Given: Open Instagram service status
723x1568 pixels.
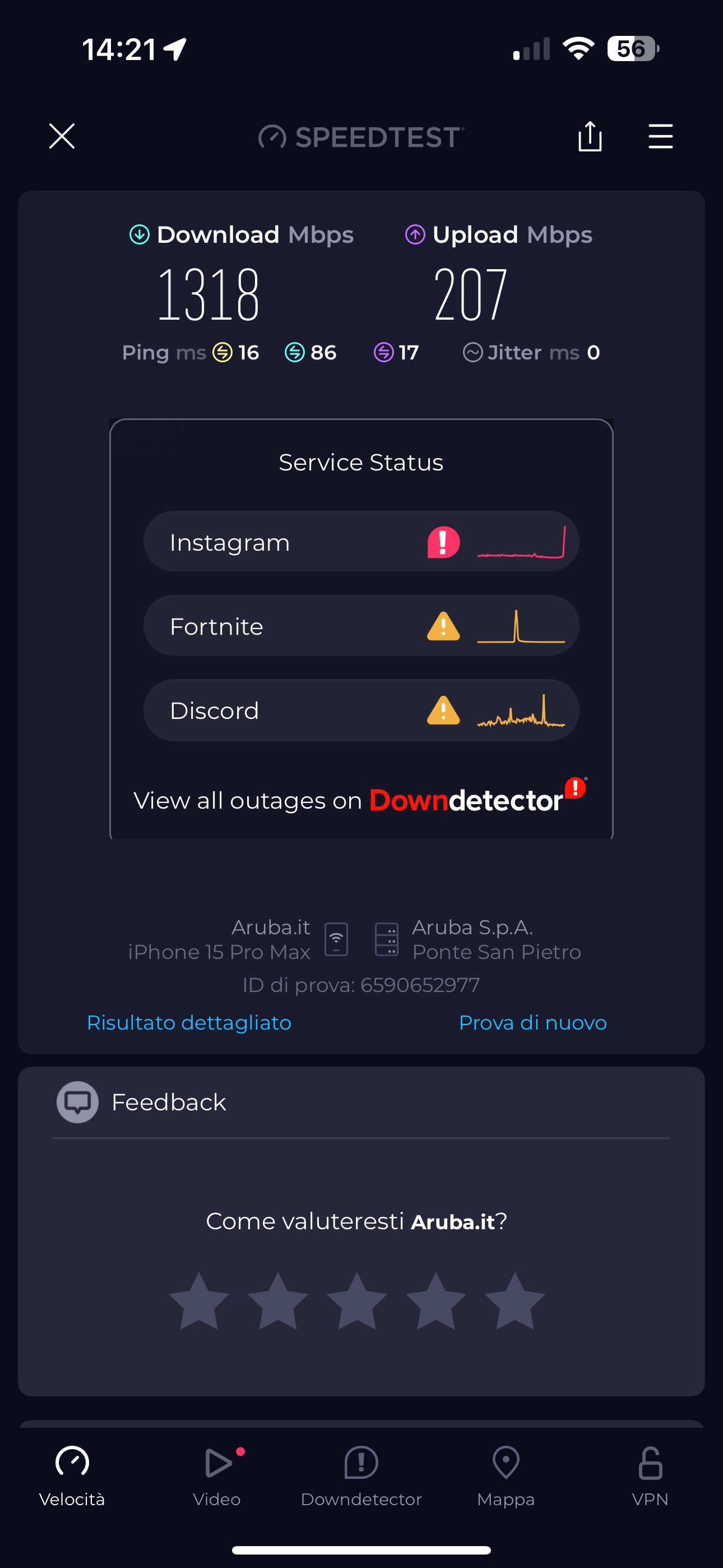Looking at the screenshot, I should 361,542.
